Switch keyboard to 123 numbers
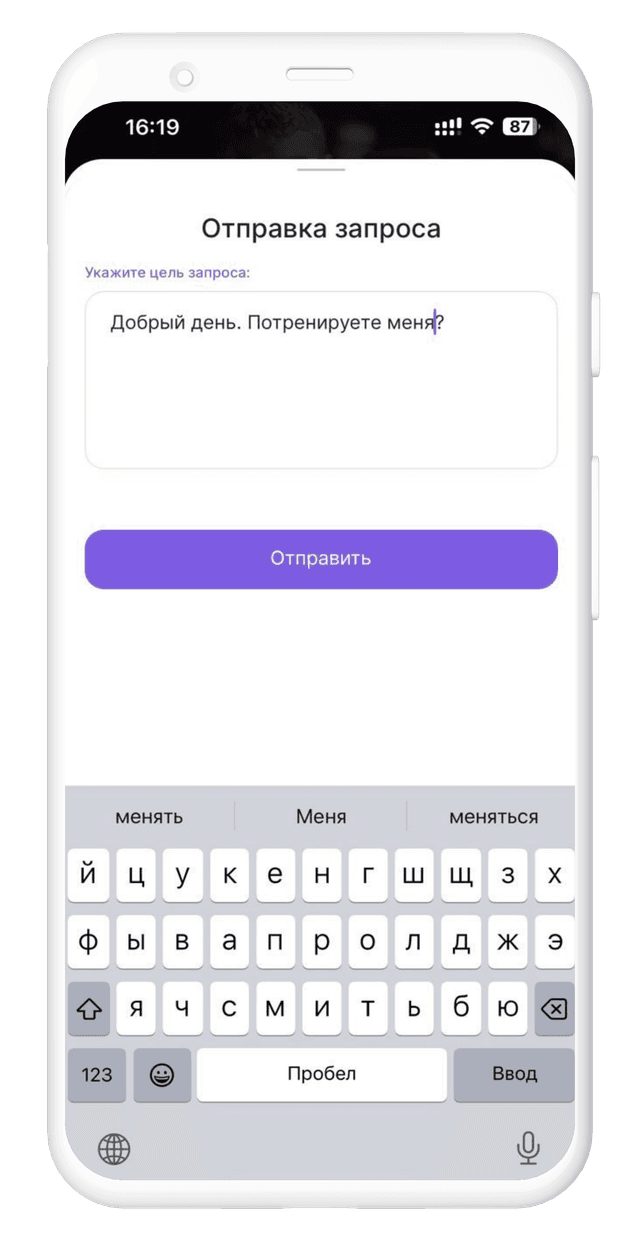The image size is (640, 1259). (97, 1075)
